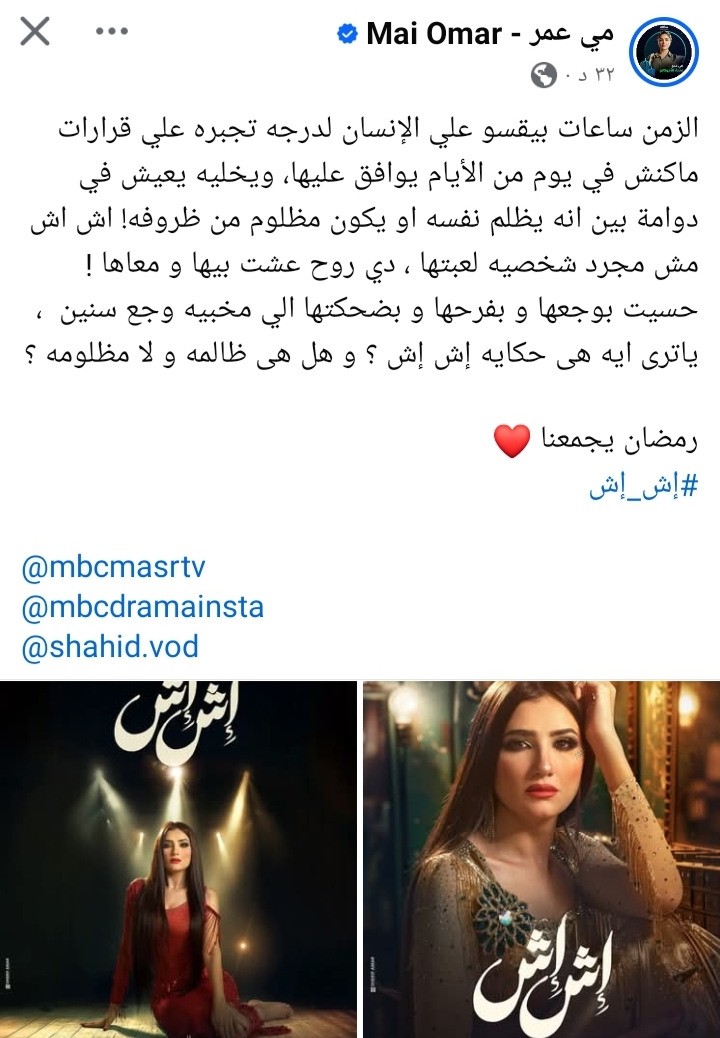Viewport: 720px width, 1038px height.
Task: Open the three-dot overflow menu
Action: pyautogui.click(x=111, y=31)
